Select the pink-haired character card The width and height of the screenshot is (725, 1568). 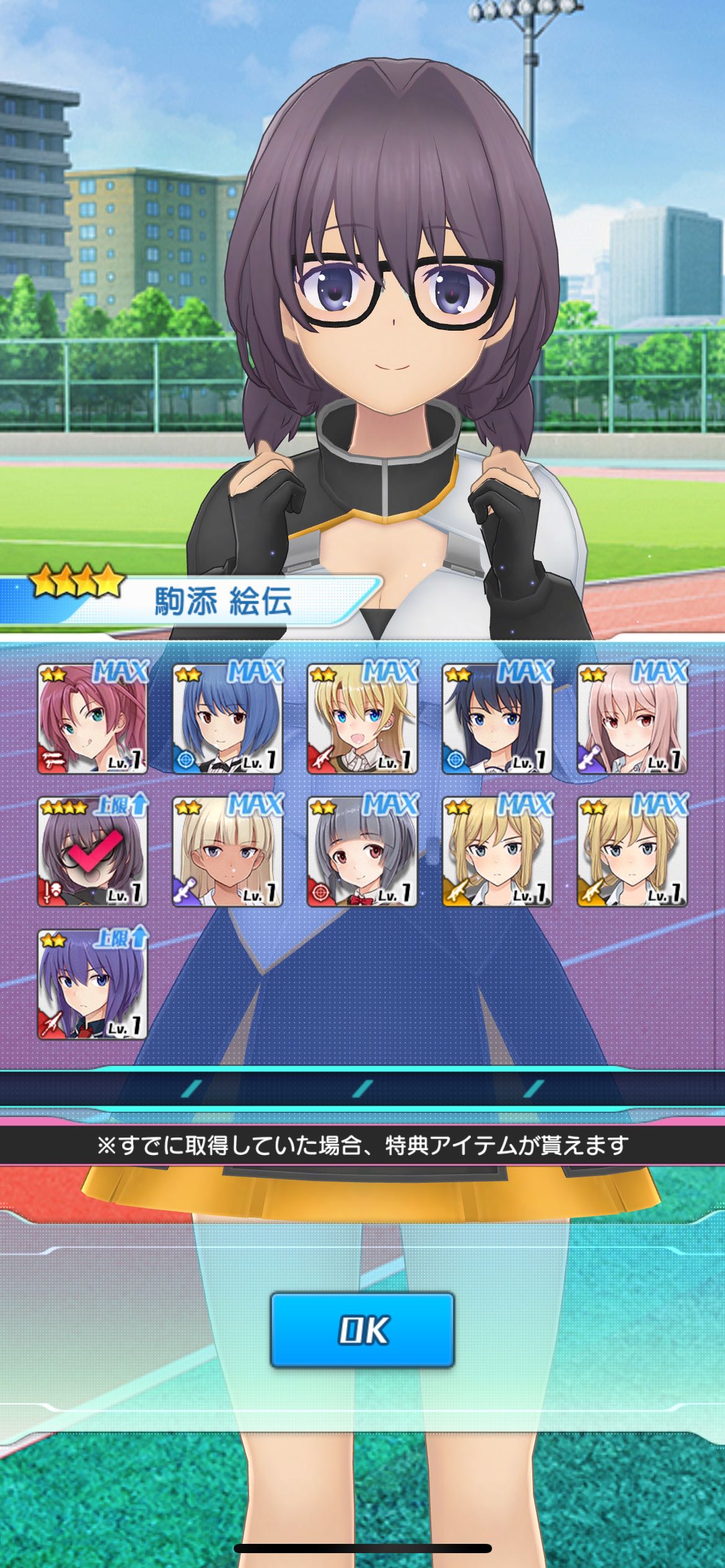[x=633, y=718]
